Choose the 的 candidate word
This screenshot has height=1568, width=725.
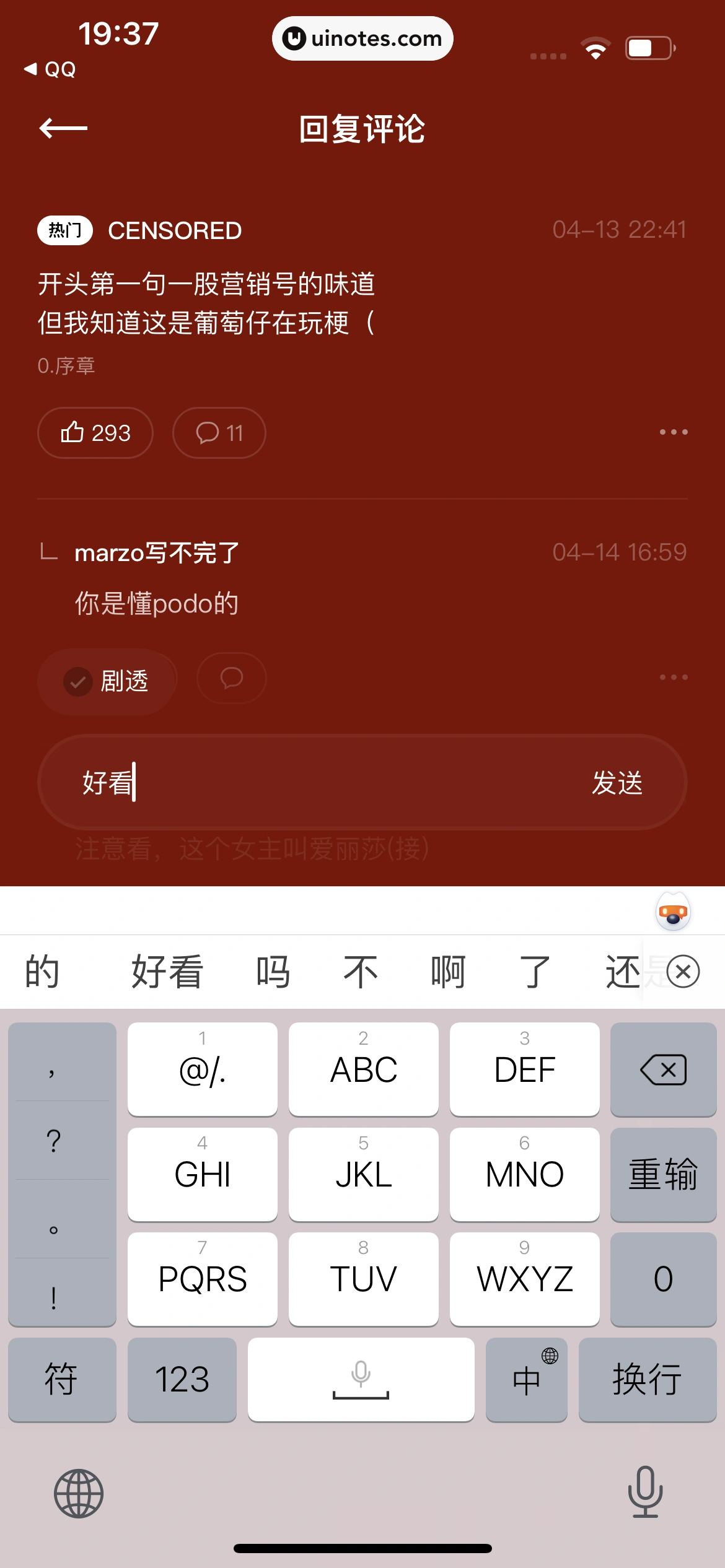point(42,972)
